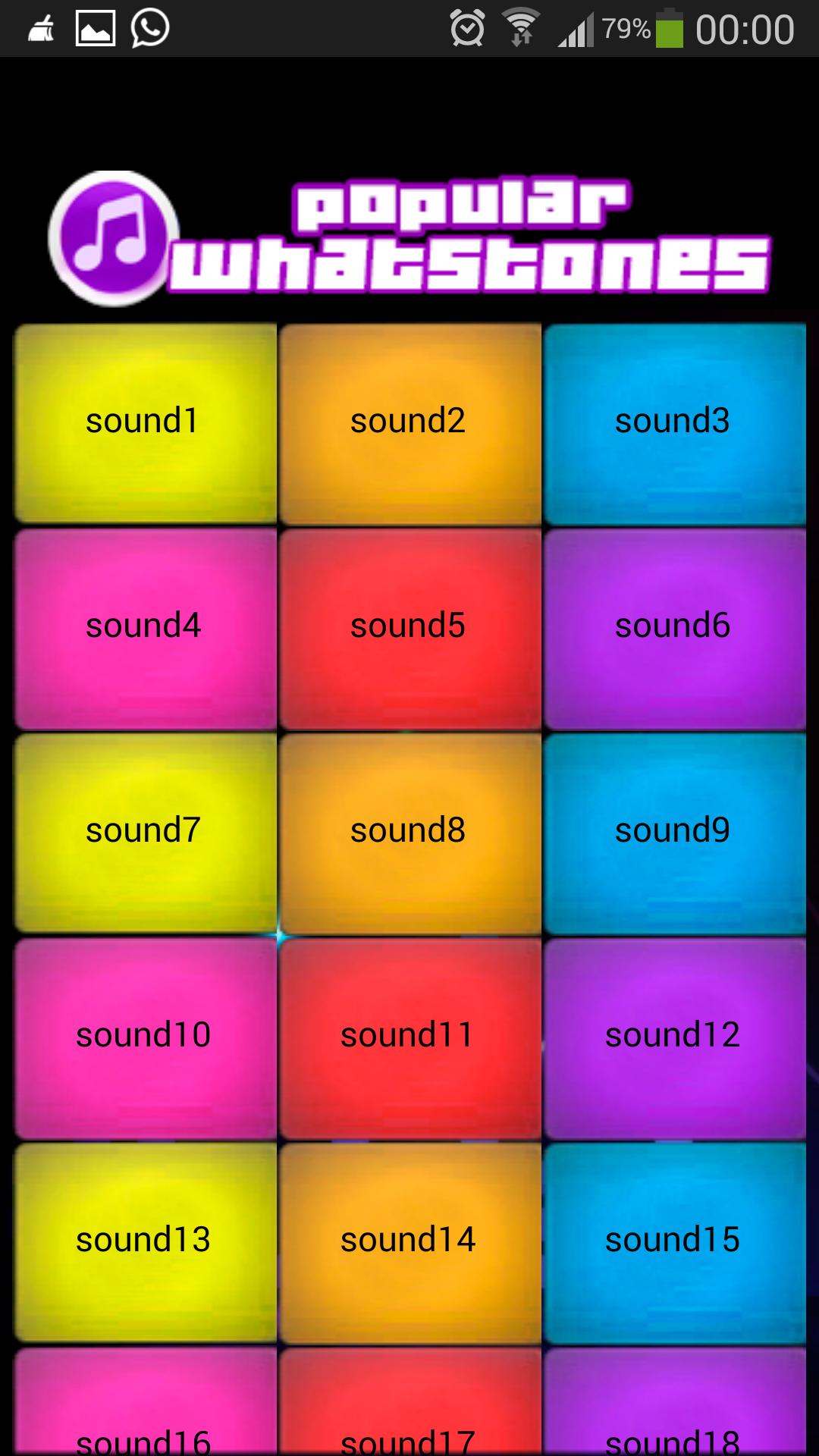This screenshot has width=819, height=1456.
Task: Select the sound14 button
Action: pos(409,1241)
